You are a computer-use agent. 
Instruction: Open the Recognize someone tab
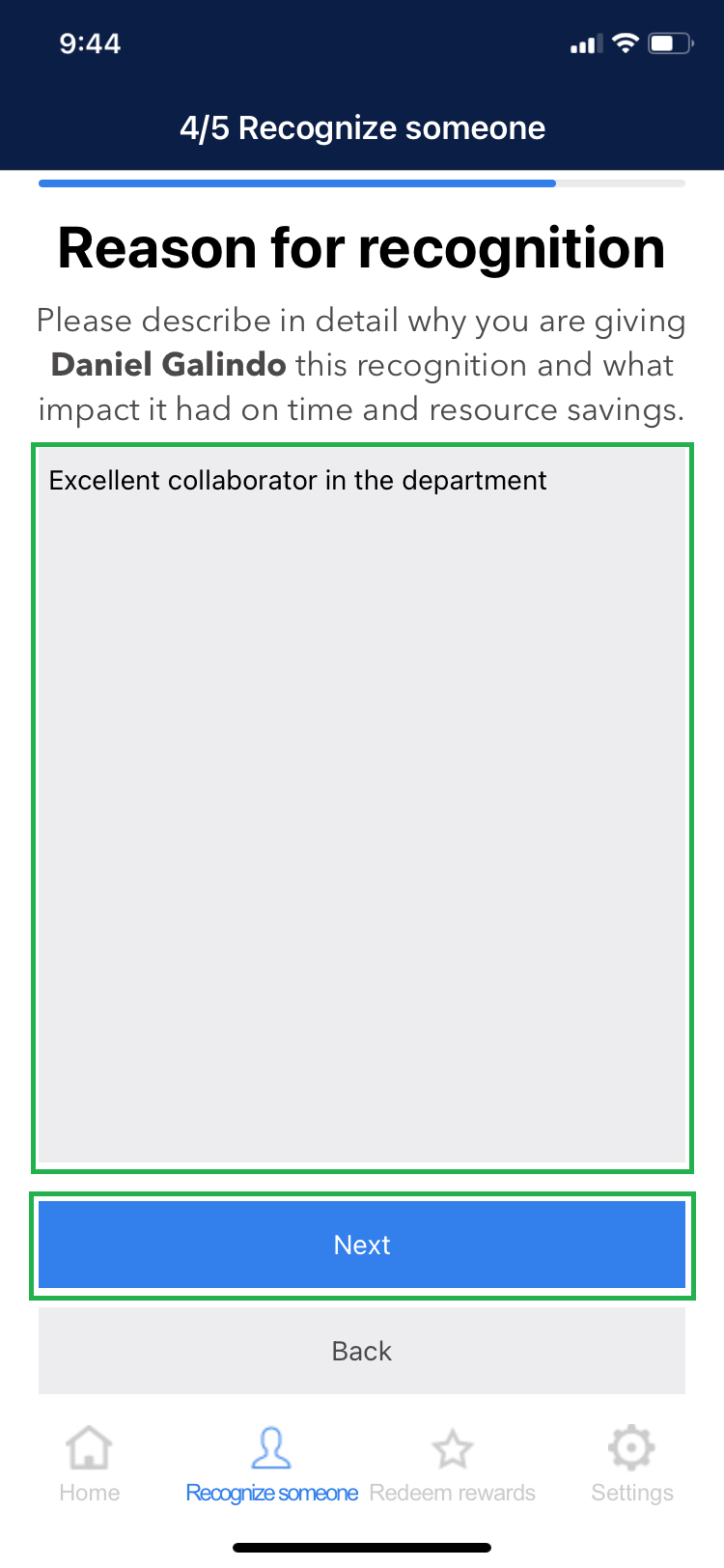(271, 1464)
